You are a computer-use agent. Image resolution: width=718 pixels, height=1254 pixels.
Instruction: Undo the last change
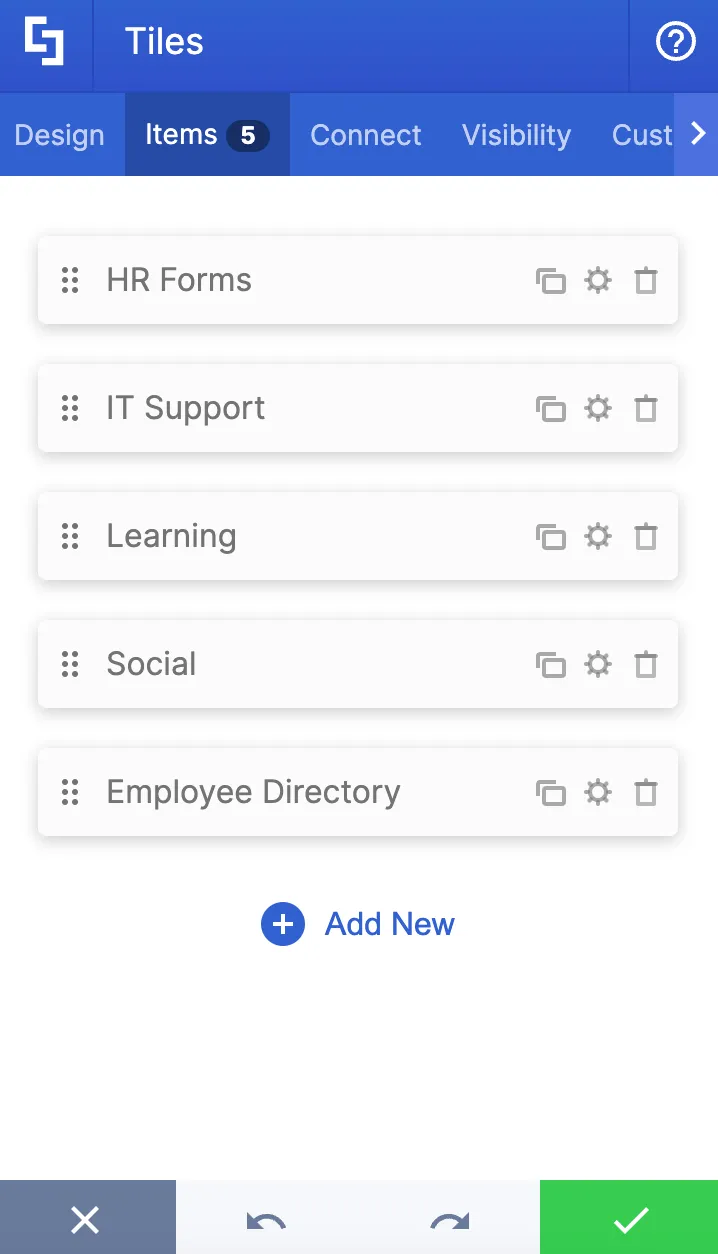(x=266, y=1220)
